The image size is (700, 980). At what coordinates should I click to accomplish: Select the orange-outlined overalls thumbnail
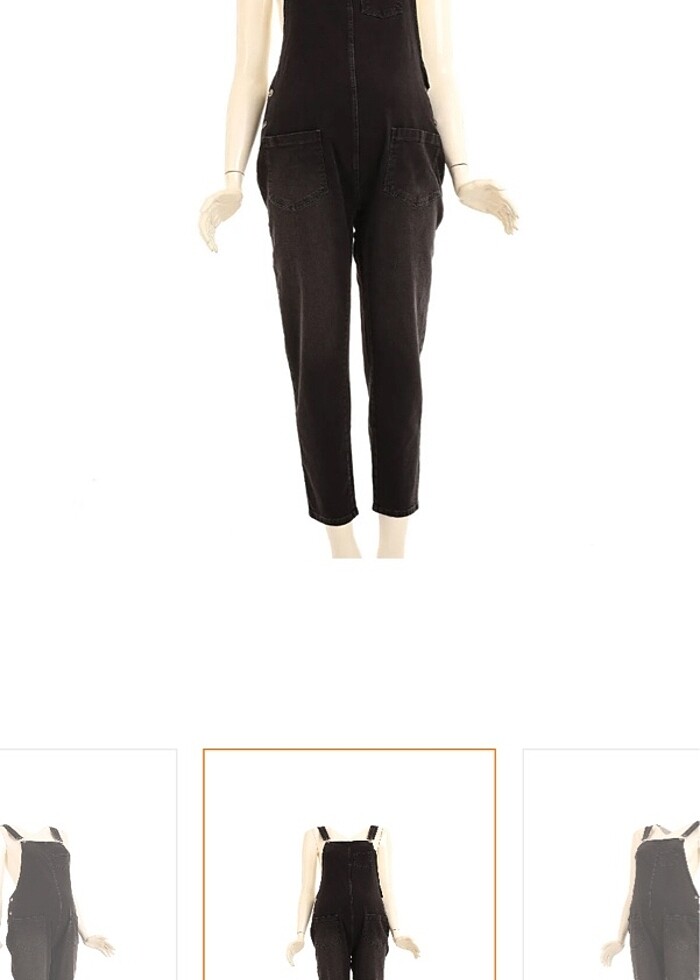349,864
